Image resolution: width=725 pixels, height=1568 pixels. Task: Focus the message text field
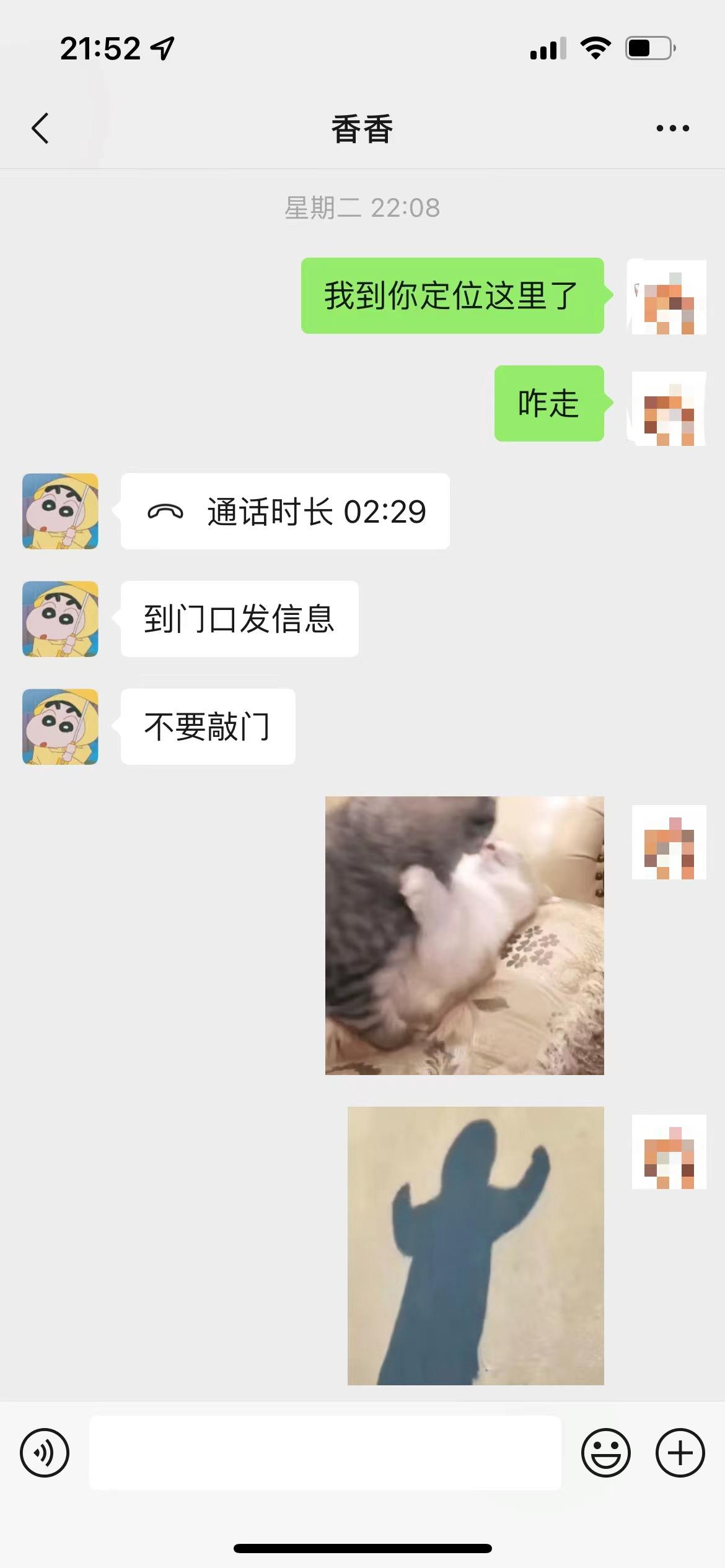click(x=325, y=1453)
